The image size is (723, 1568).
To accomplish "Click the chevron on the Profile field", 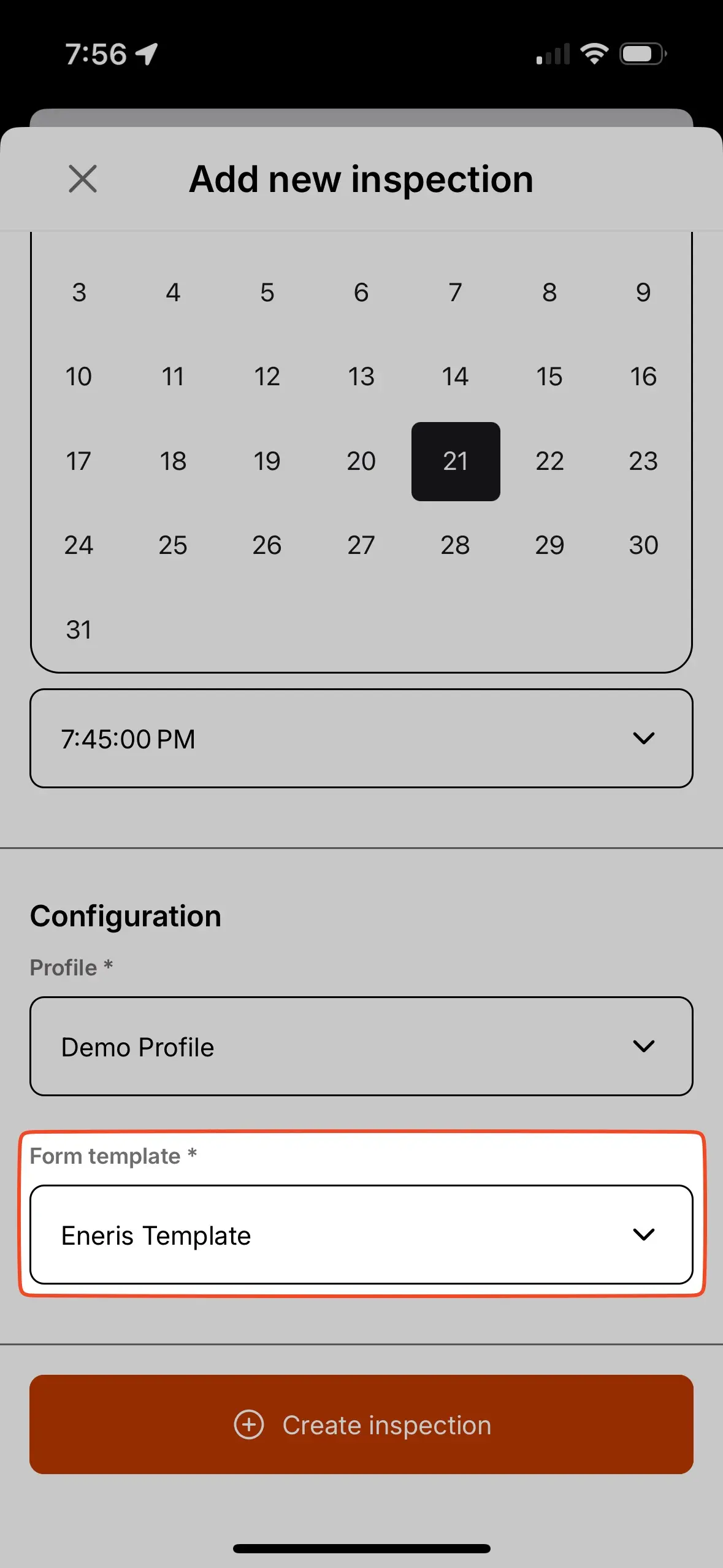I will click(x=643, y=1047).
